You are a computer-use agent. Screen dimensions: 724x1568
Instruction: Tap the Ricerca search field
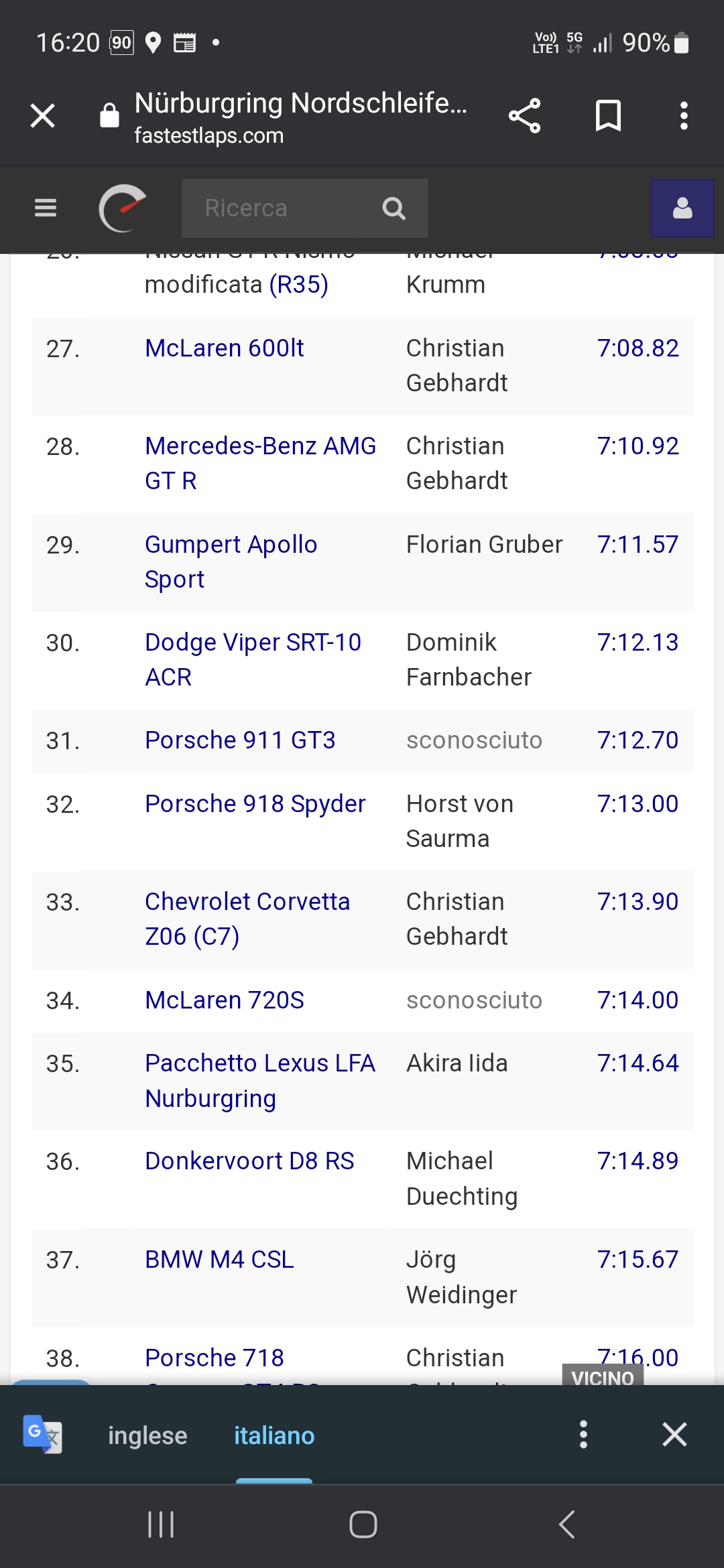(282, 208)
